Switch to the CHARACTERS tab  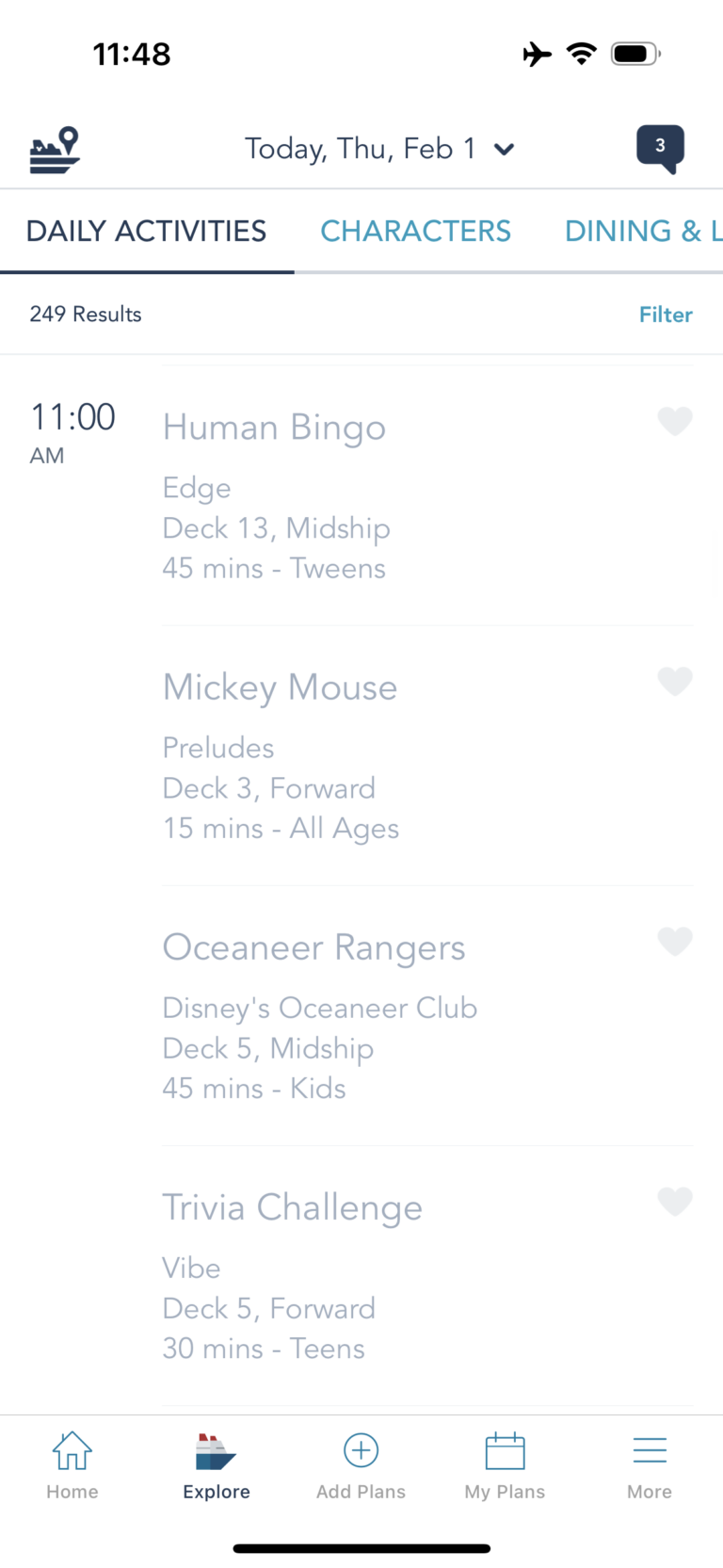click(415, 231)
